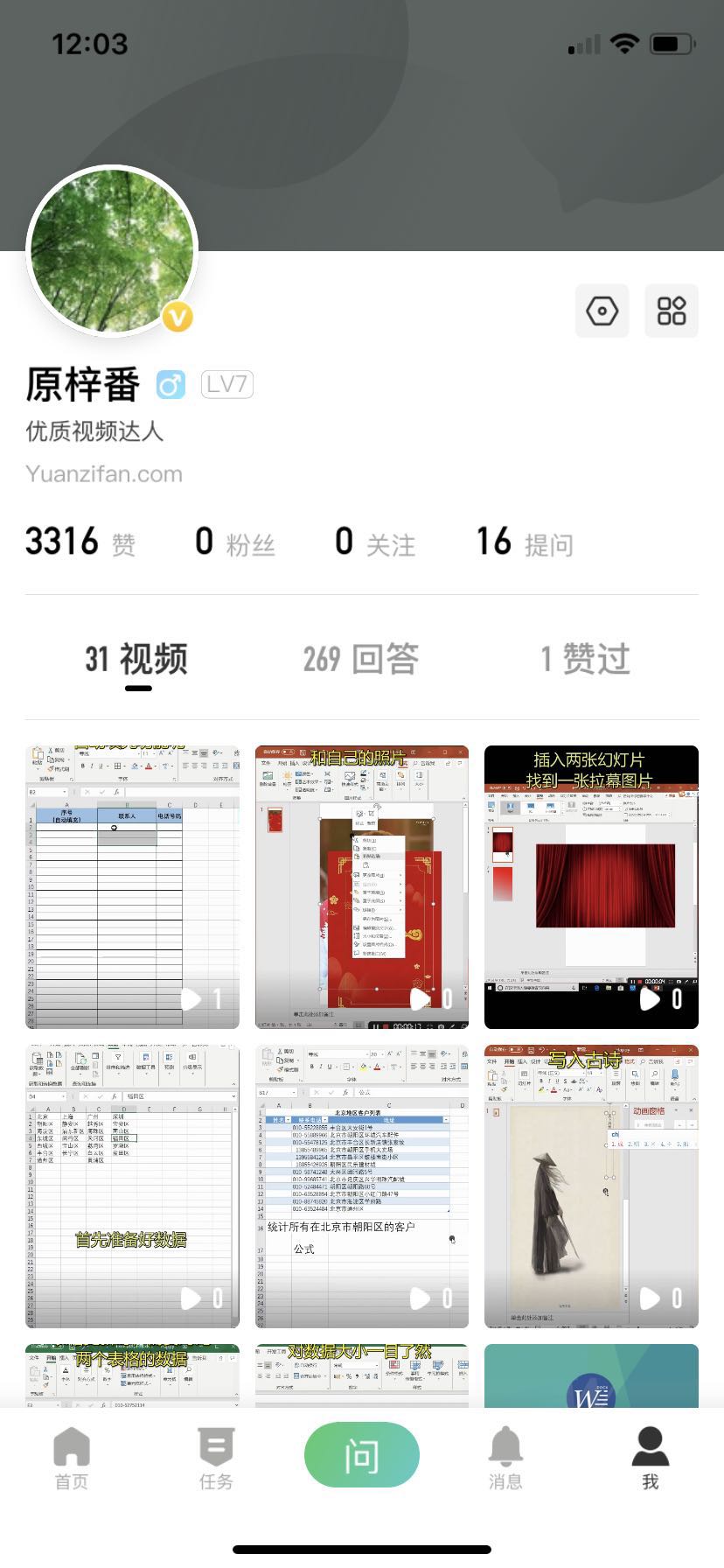The image size is (724, 1568).
Task: Play the 和自己的照片 video
Action: tap(362, 886)
